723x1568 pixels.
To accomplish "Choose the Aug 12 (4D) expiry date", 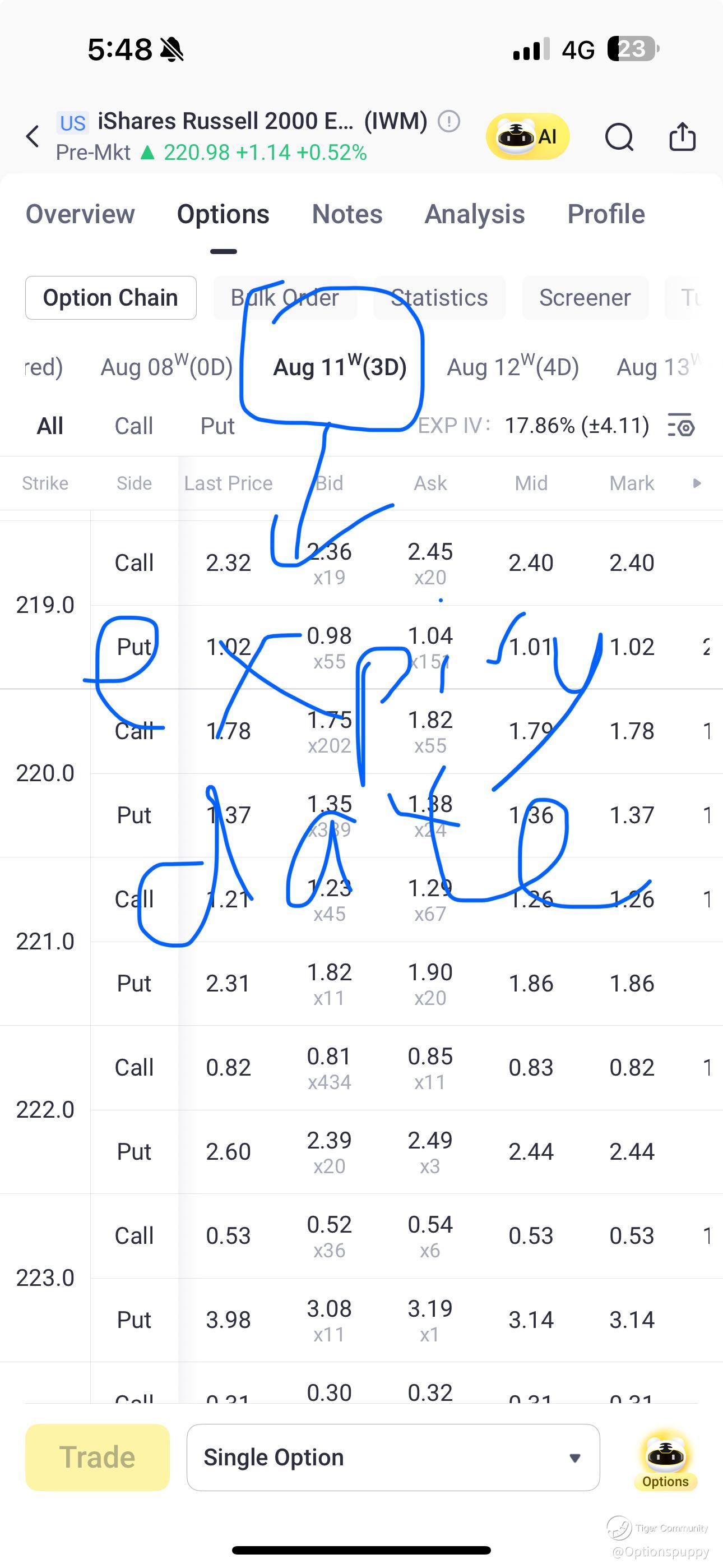I will tap(512, 367).
